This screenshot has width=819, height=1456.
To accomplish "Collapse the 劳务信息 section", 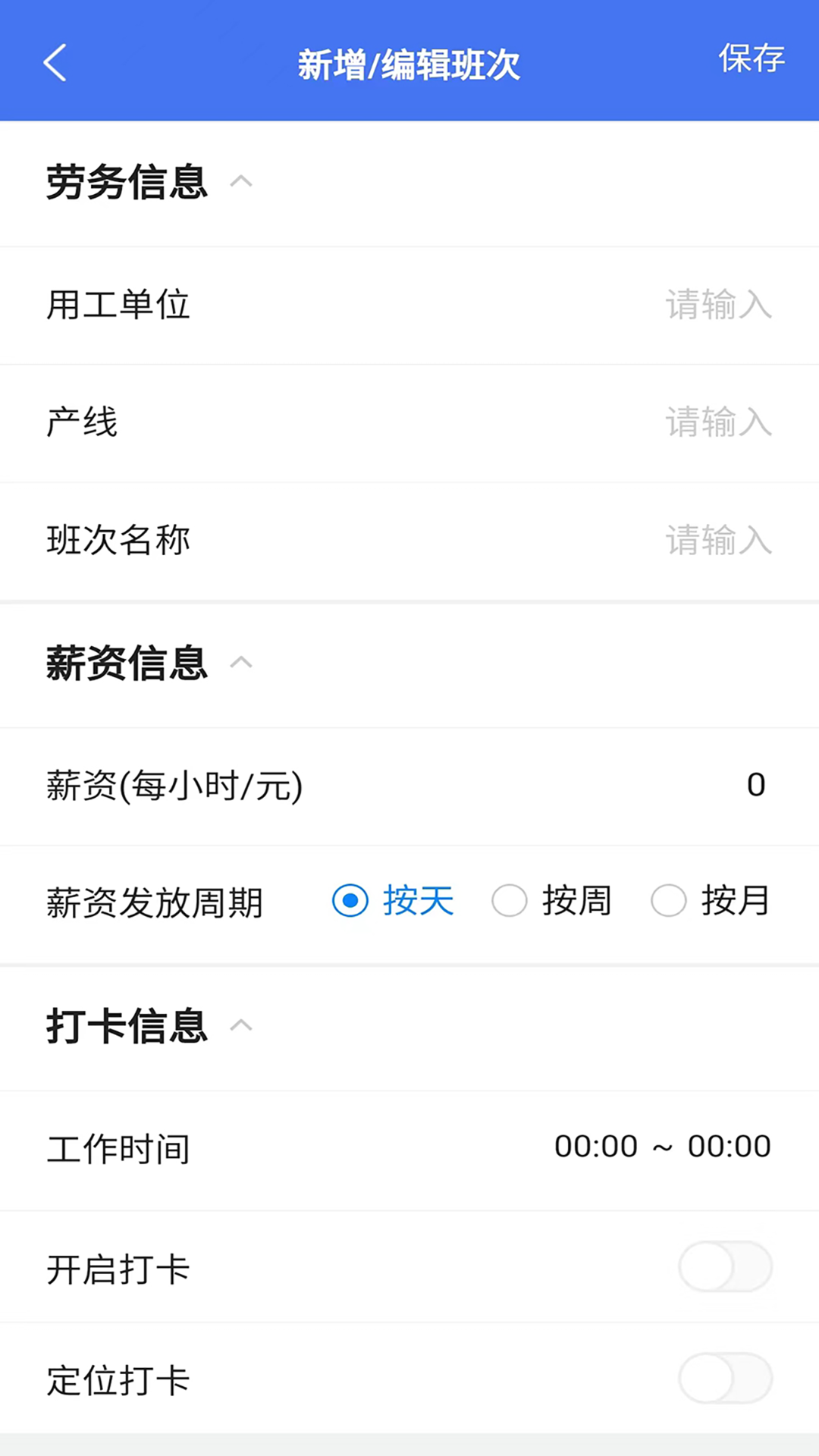I will [242, 181].
